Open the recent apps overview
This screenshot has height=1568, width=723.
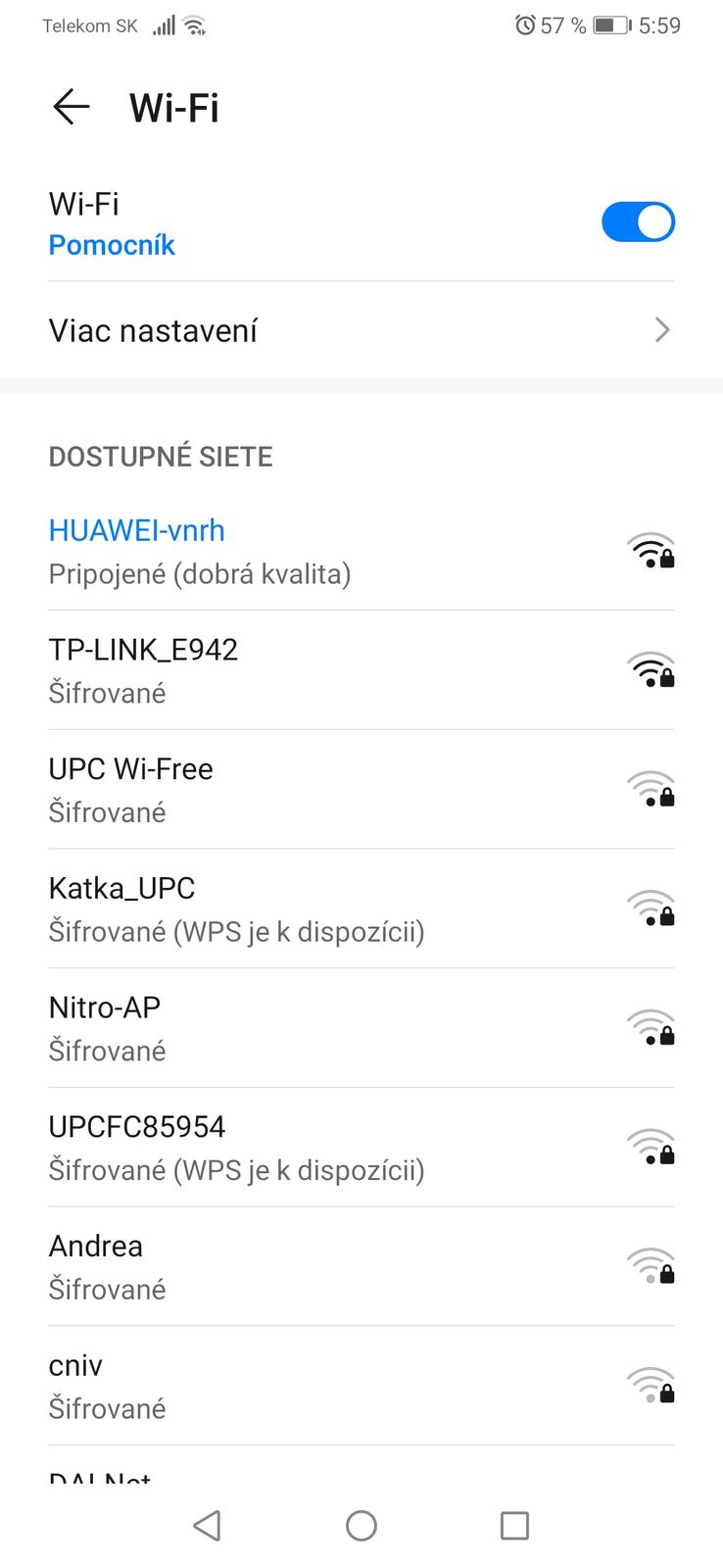click(x=514, y=1525)
